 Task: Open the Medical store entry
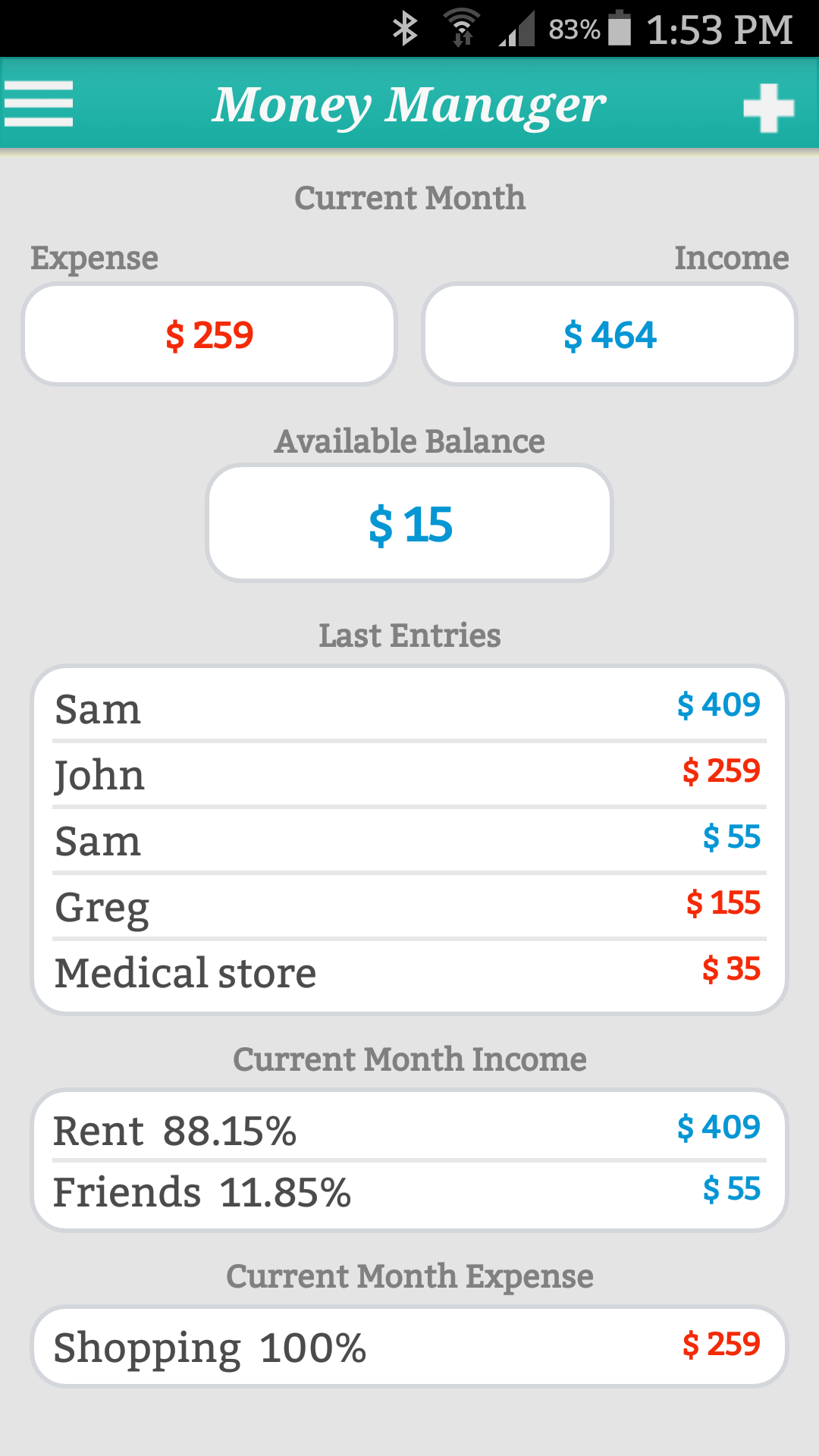[409, 972]
